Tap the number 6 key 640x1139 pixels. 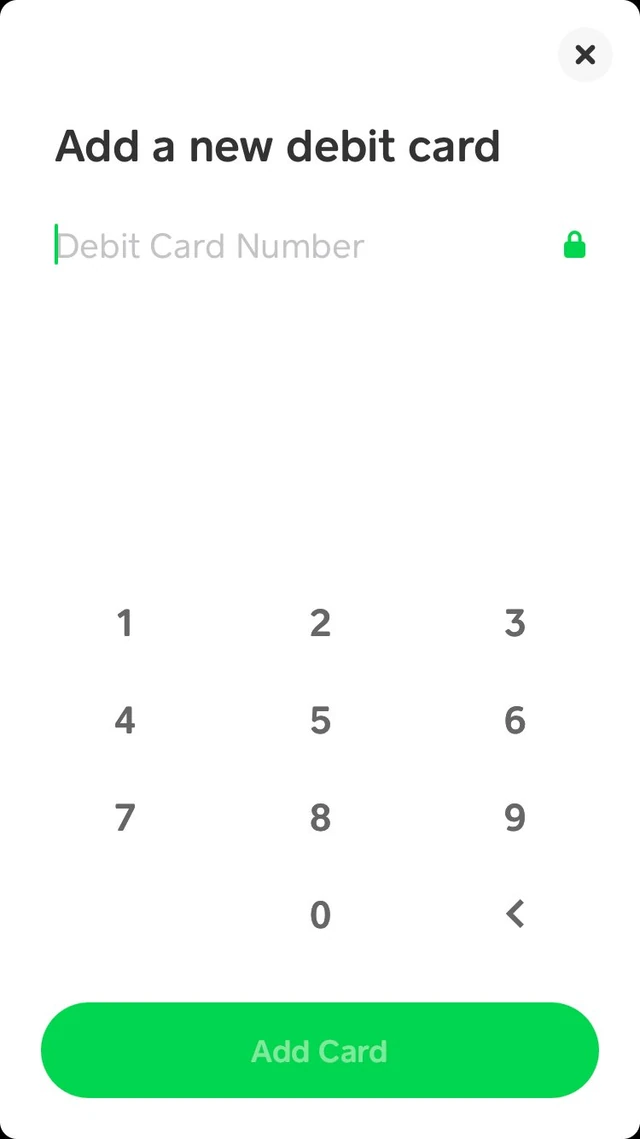515,720
